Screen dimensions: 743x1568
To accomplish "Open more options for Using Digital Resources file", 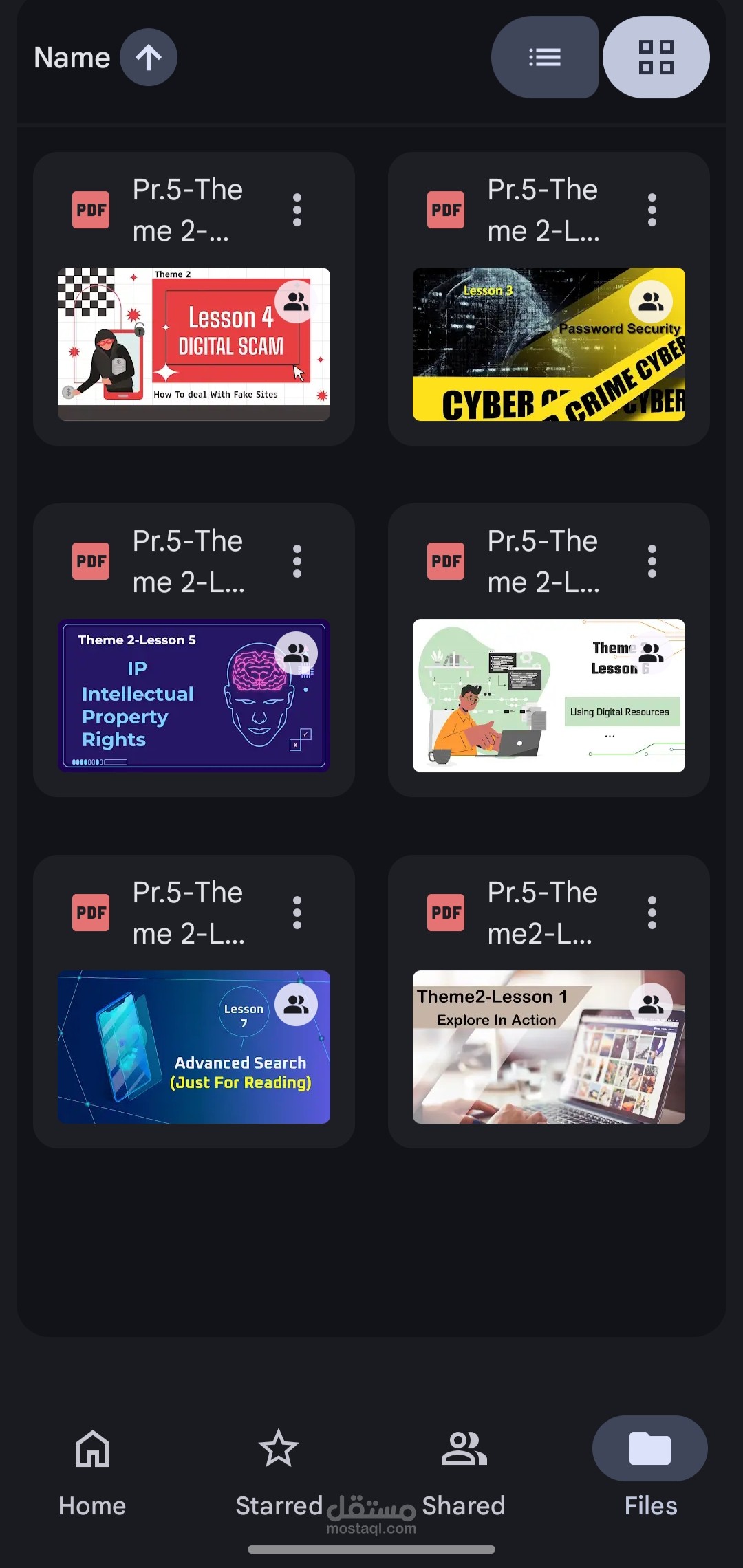I will click(x=652, y=561).
